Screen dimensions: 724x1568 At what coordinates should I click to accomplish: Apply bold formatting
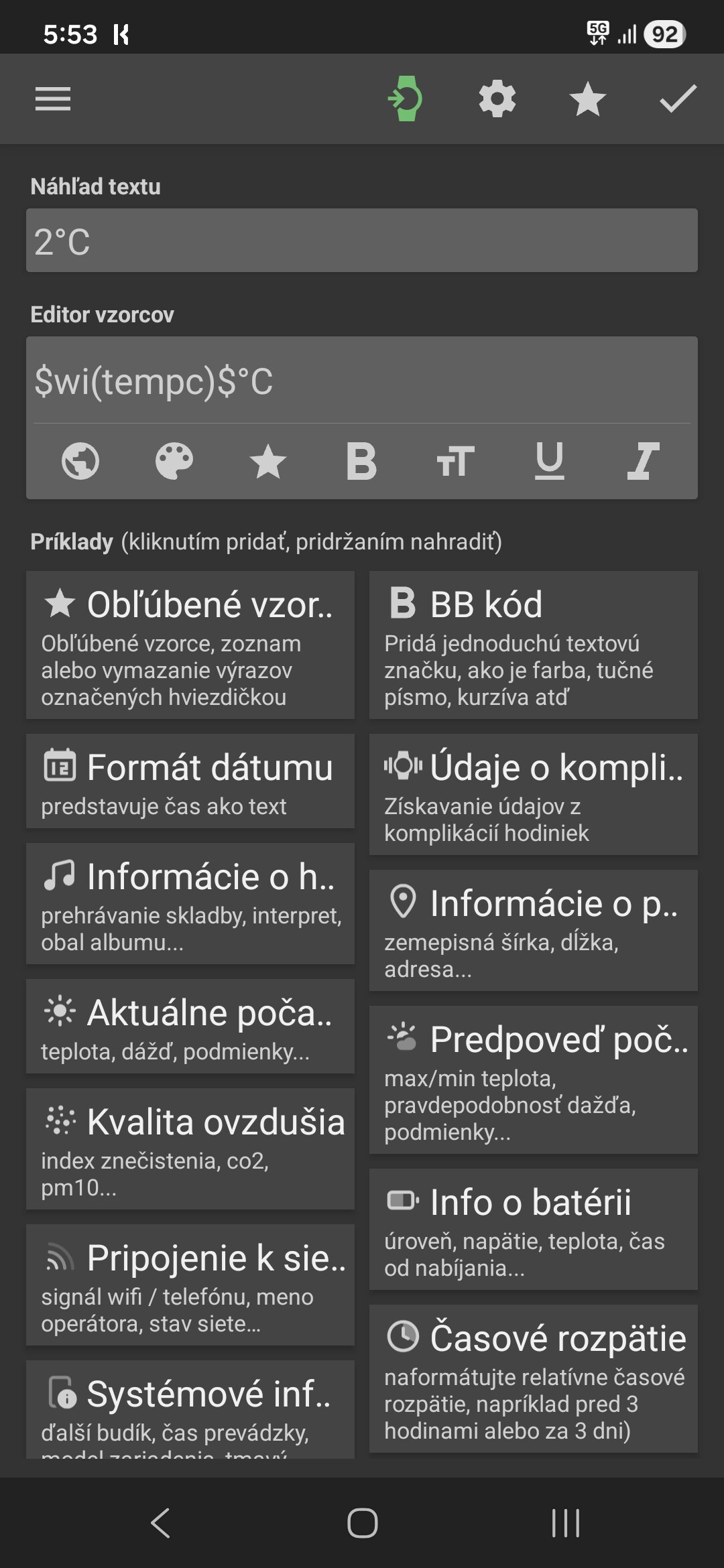[361, 461]
